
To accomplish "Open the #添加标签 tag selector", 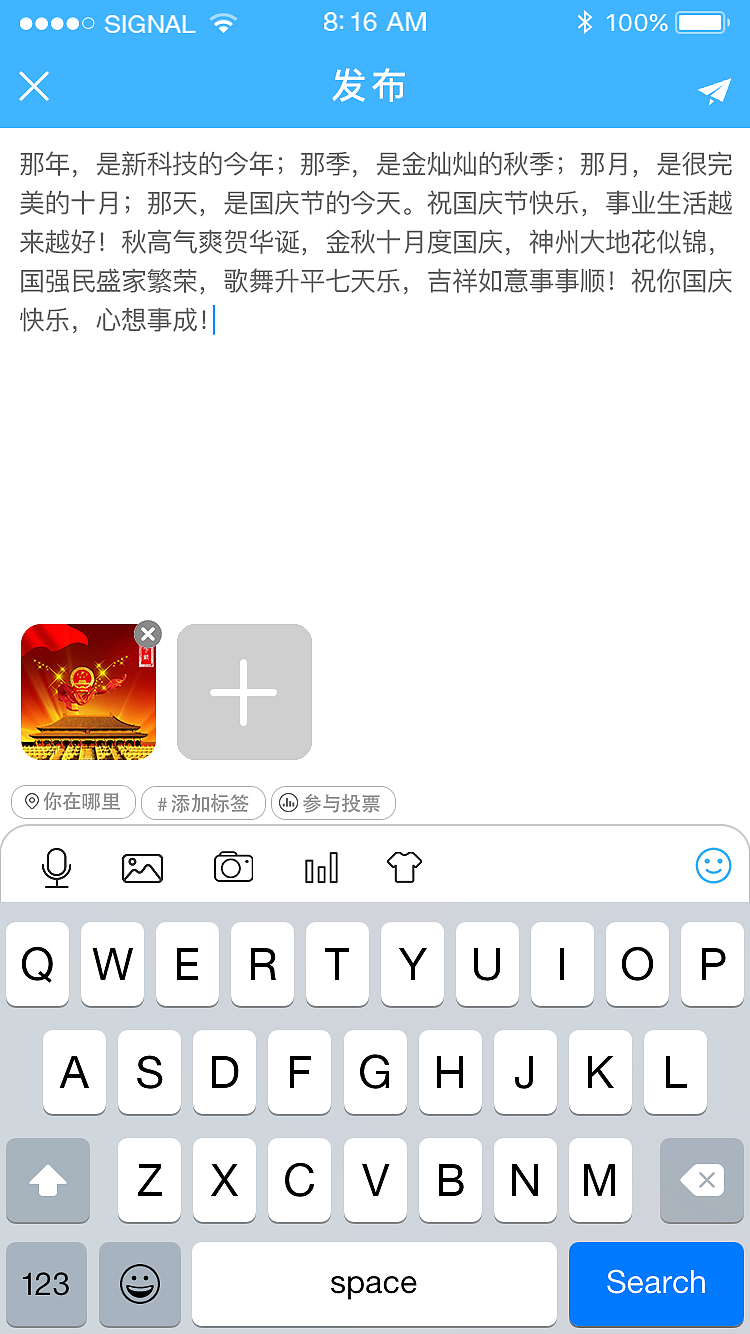I will point(202,802).
